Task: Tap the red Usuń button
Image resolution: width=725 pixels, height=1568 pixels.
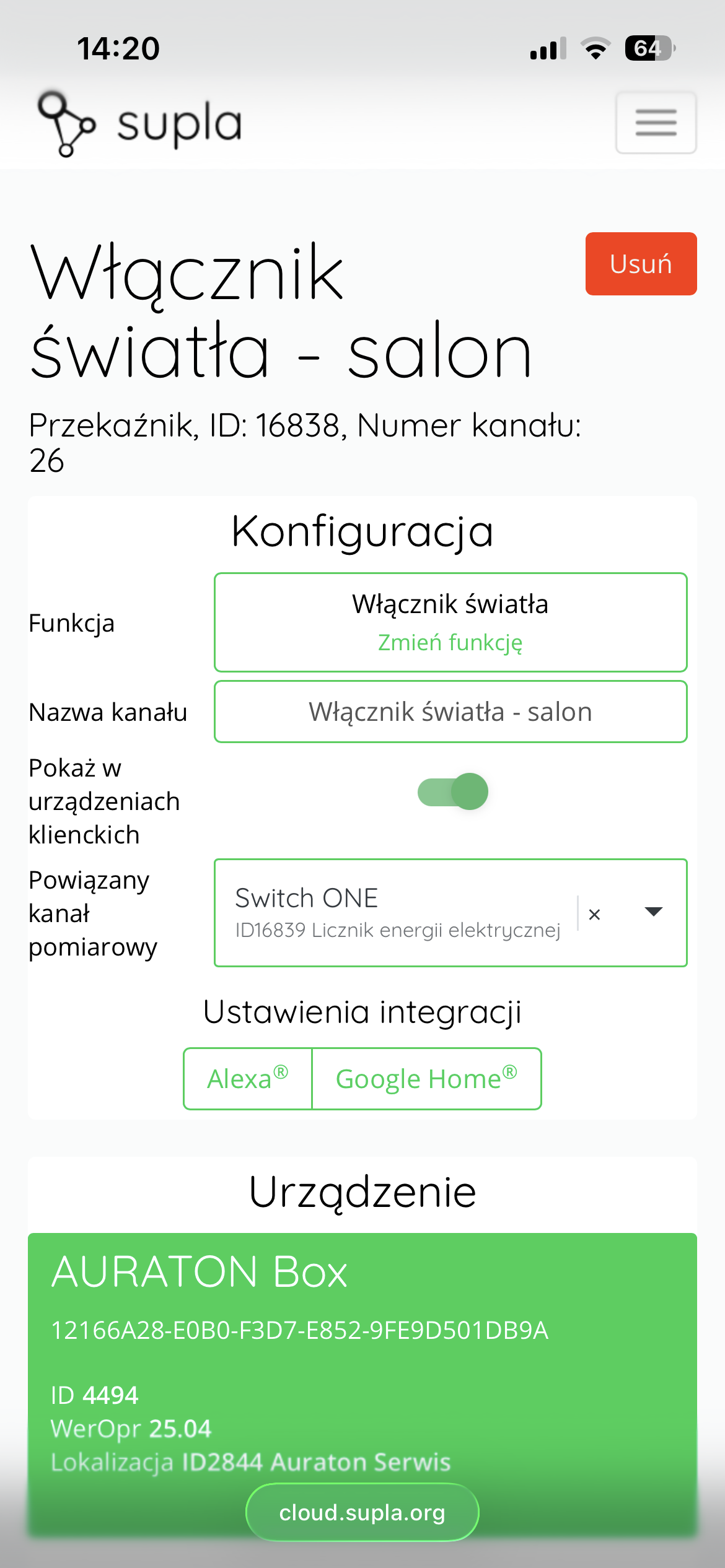Action: coord(641,264)
